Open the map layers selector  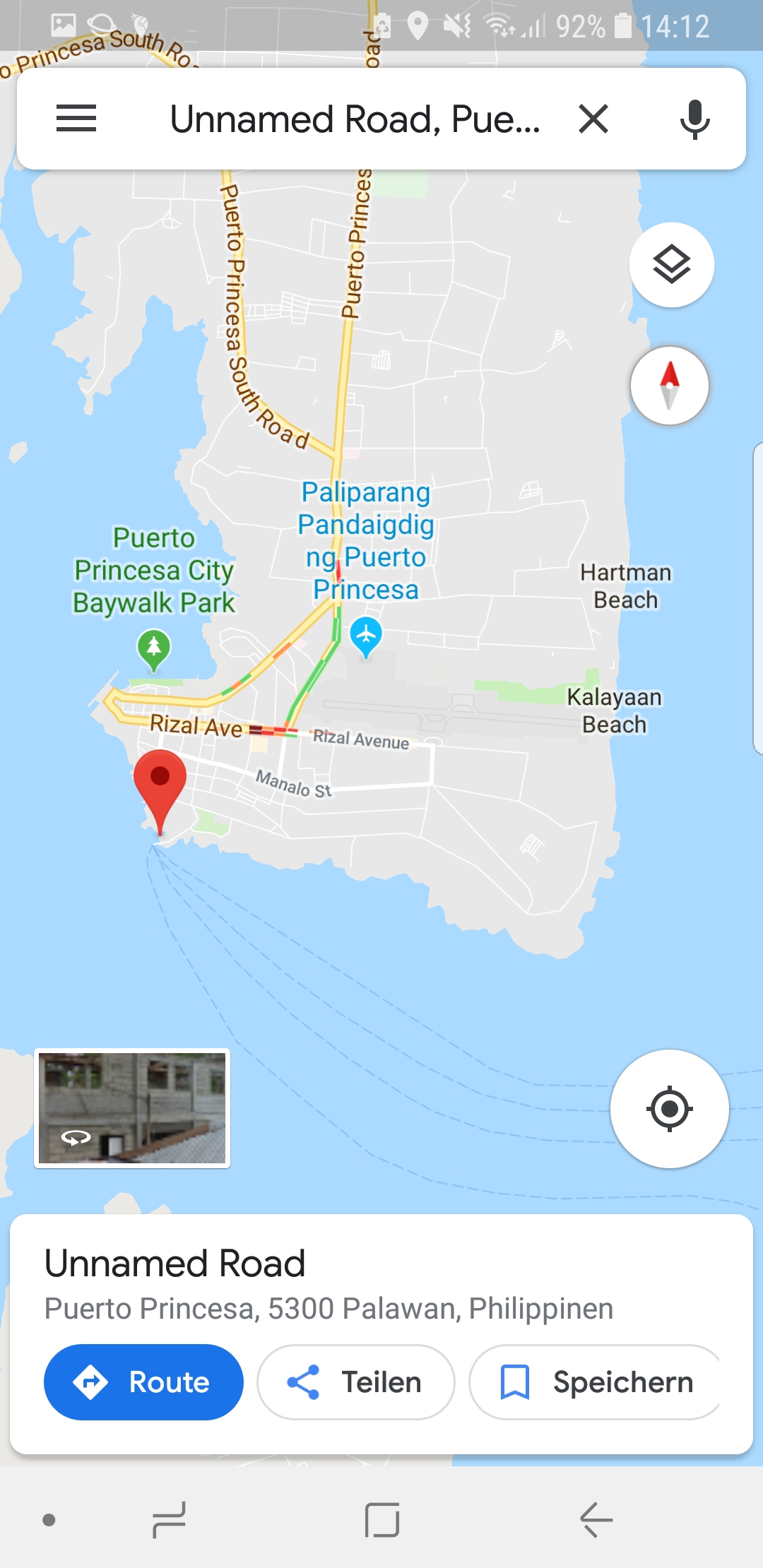(671, 265)
